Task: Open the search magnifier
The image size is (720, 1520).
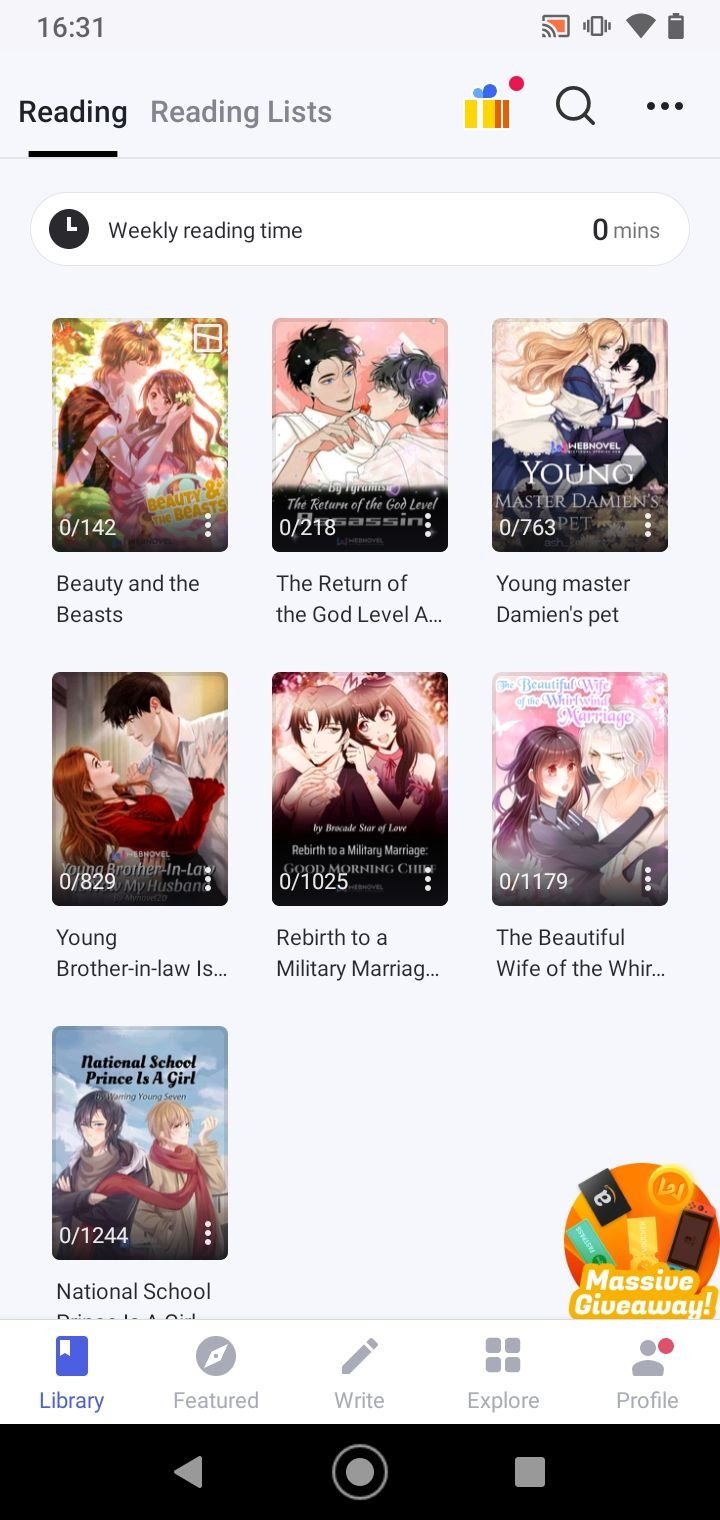Action: (575, 104)
